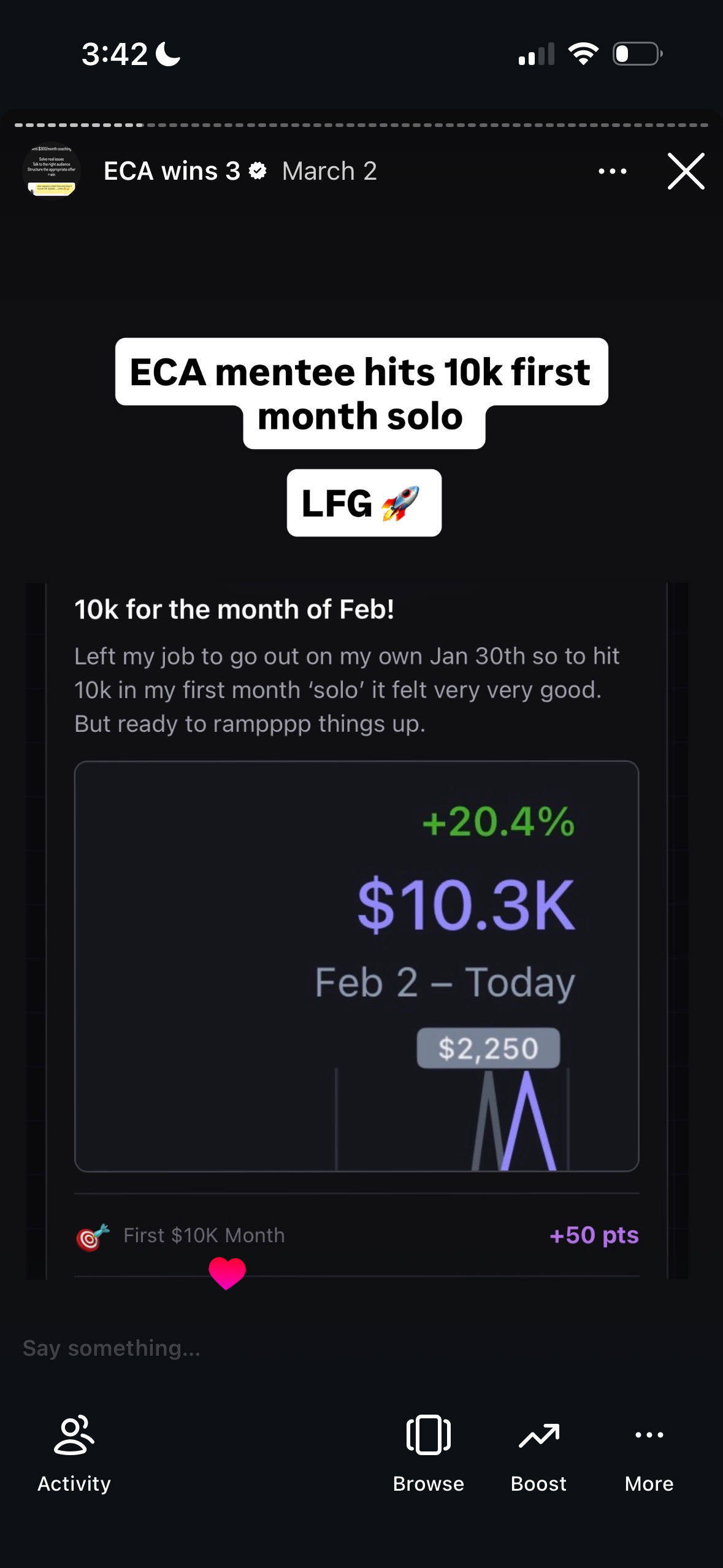Close the story with the X
The image size is (723, 1568).
pos(685,172)
